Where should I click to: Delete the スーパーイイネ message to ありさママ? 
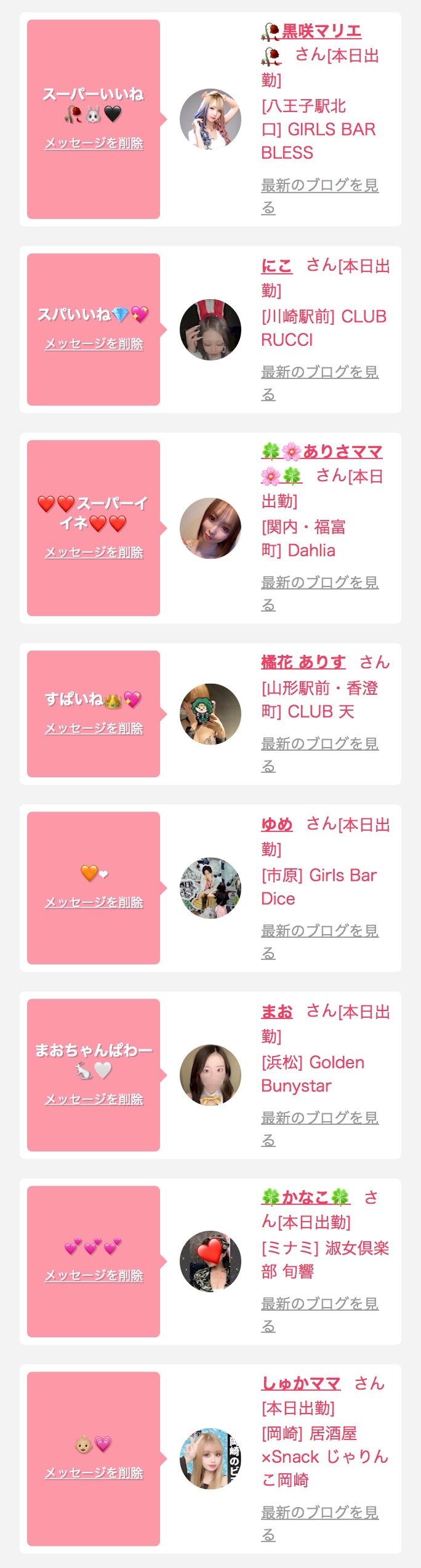pos(94,553)
